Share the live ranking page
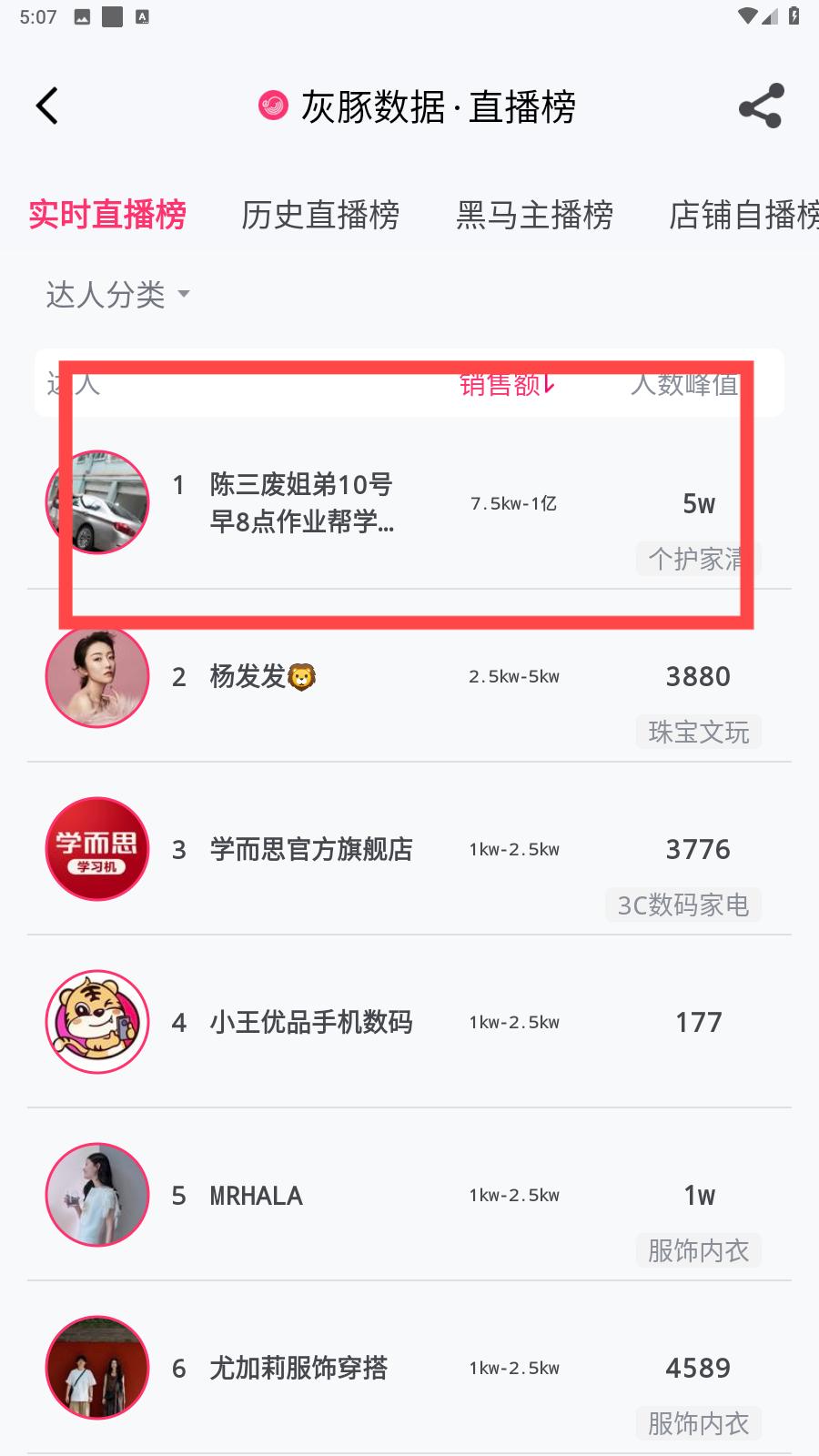The width and height of the screenshot is (819, 1456). pyautogui.click(x=760, y=106)
